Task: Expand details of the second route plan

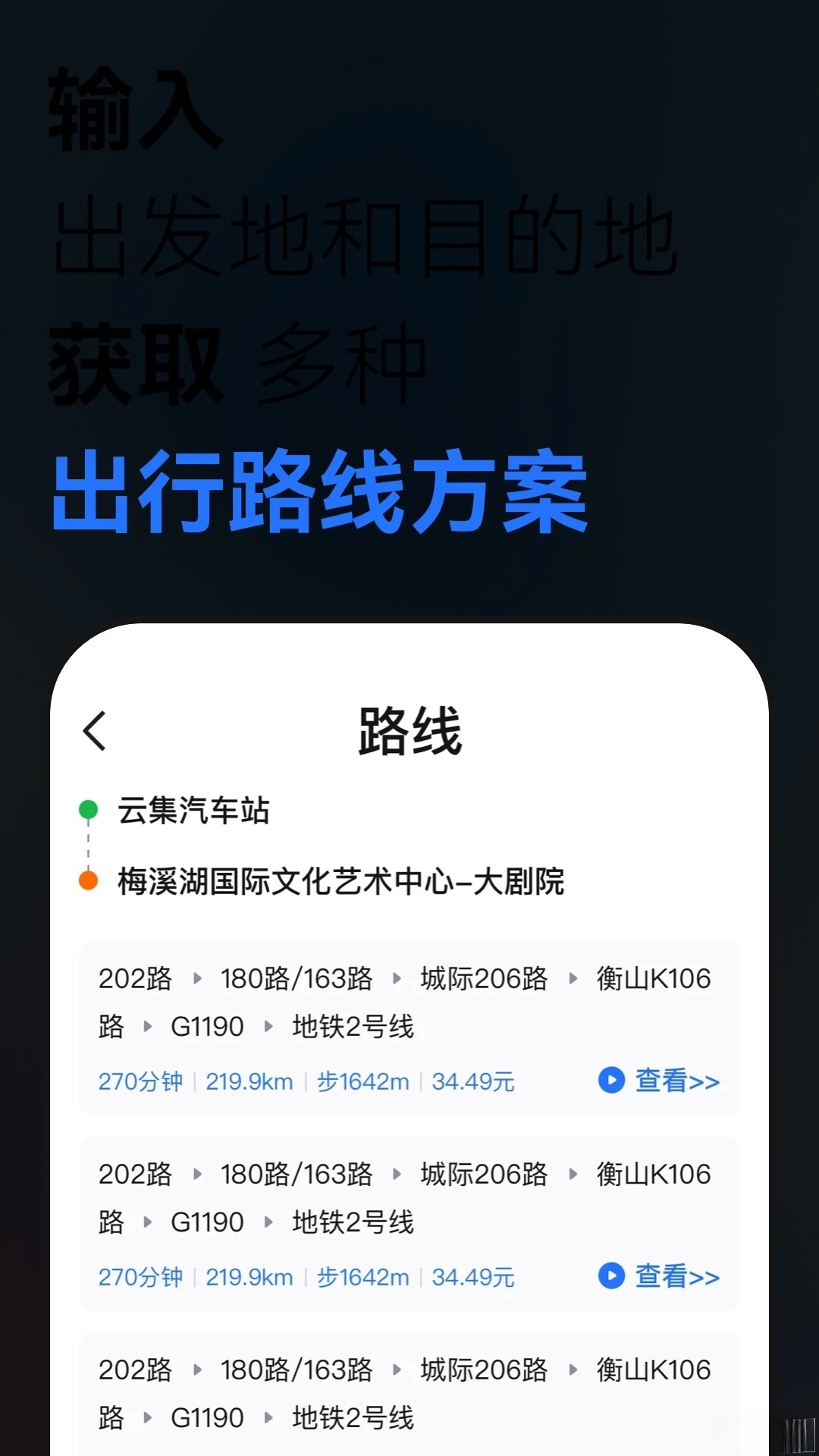Action: tap(409, 1225)
